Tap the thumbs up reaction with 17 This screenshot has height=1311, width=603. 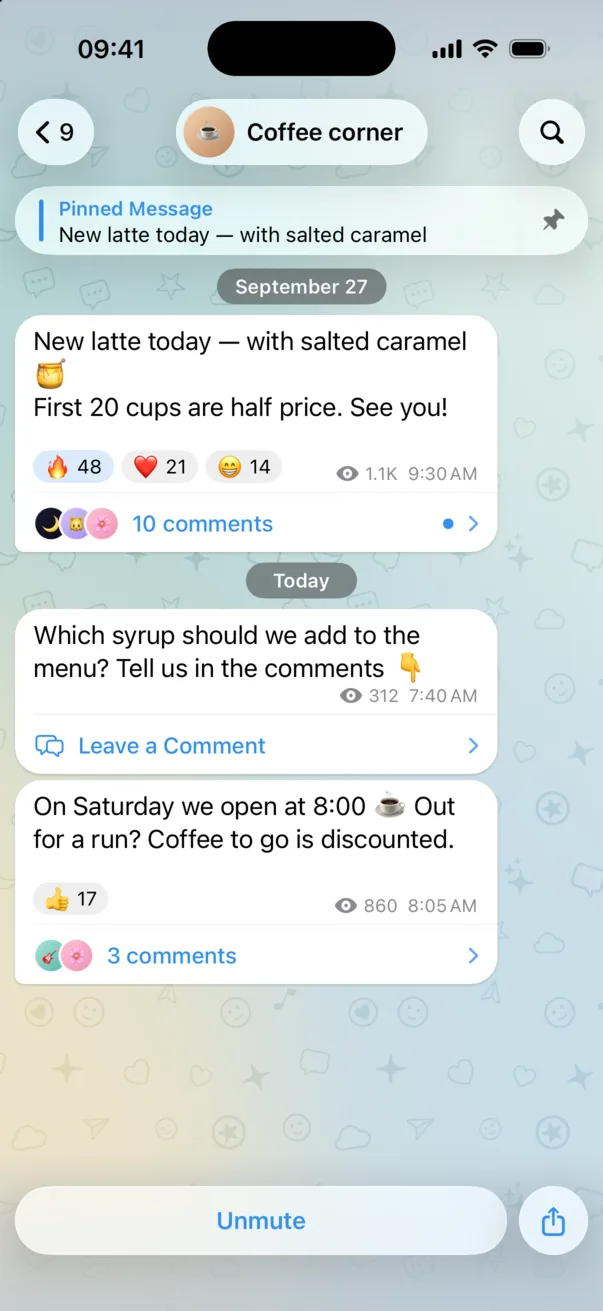tap(71, 899)
